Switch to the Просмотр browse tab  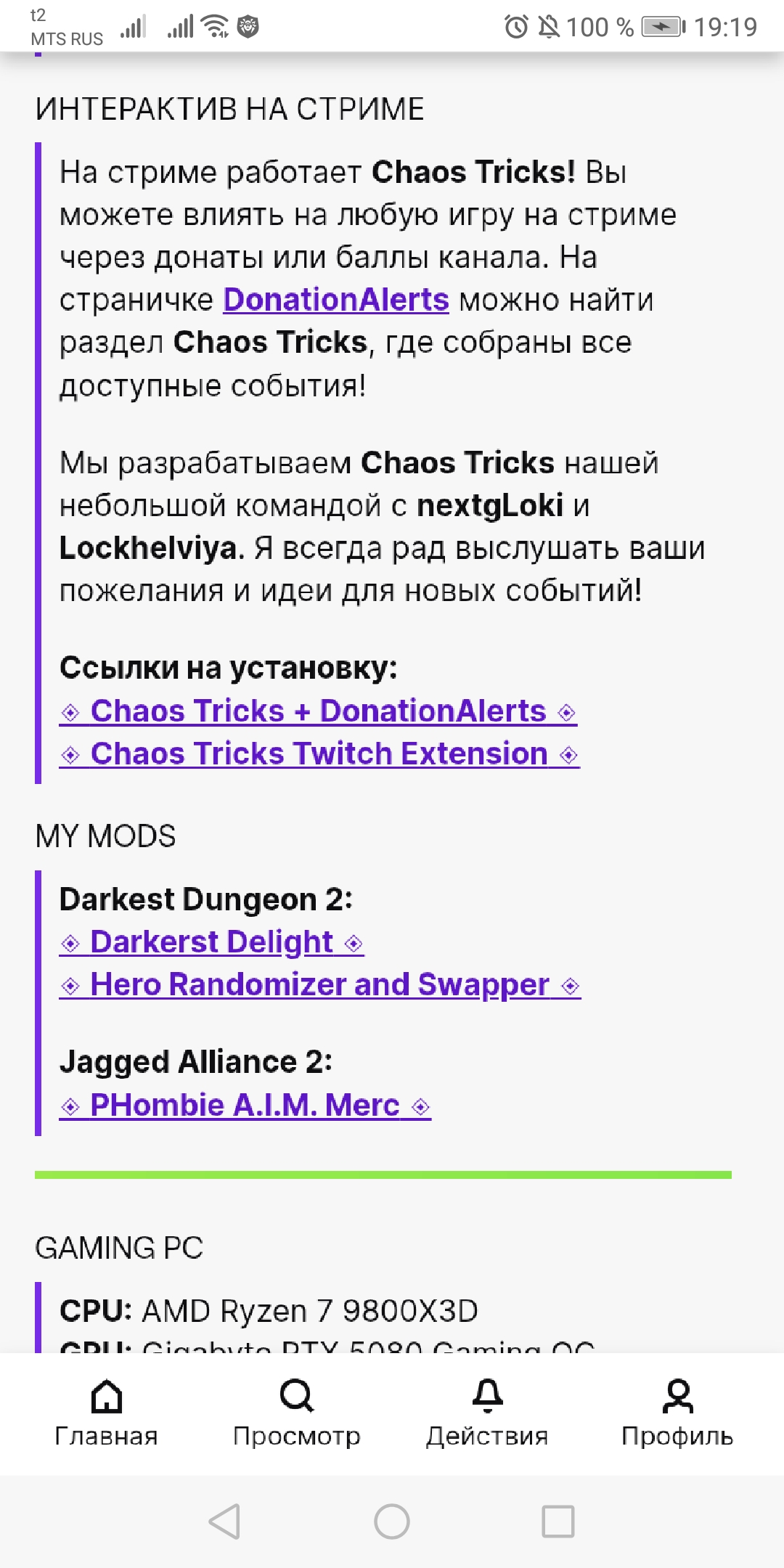coord(297,1413)
